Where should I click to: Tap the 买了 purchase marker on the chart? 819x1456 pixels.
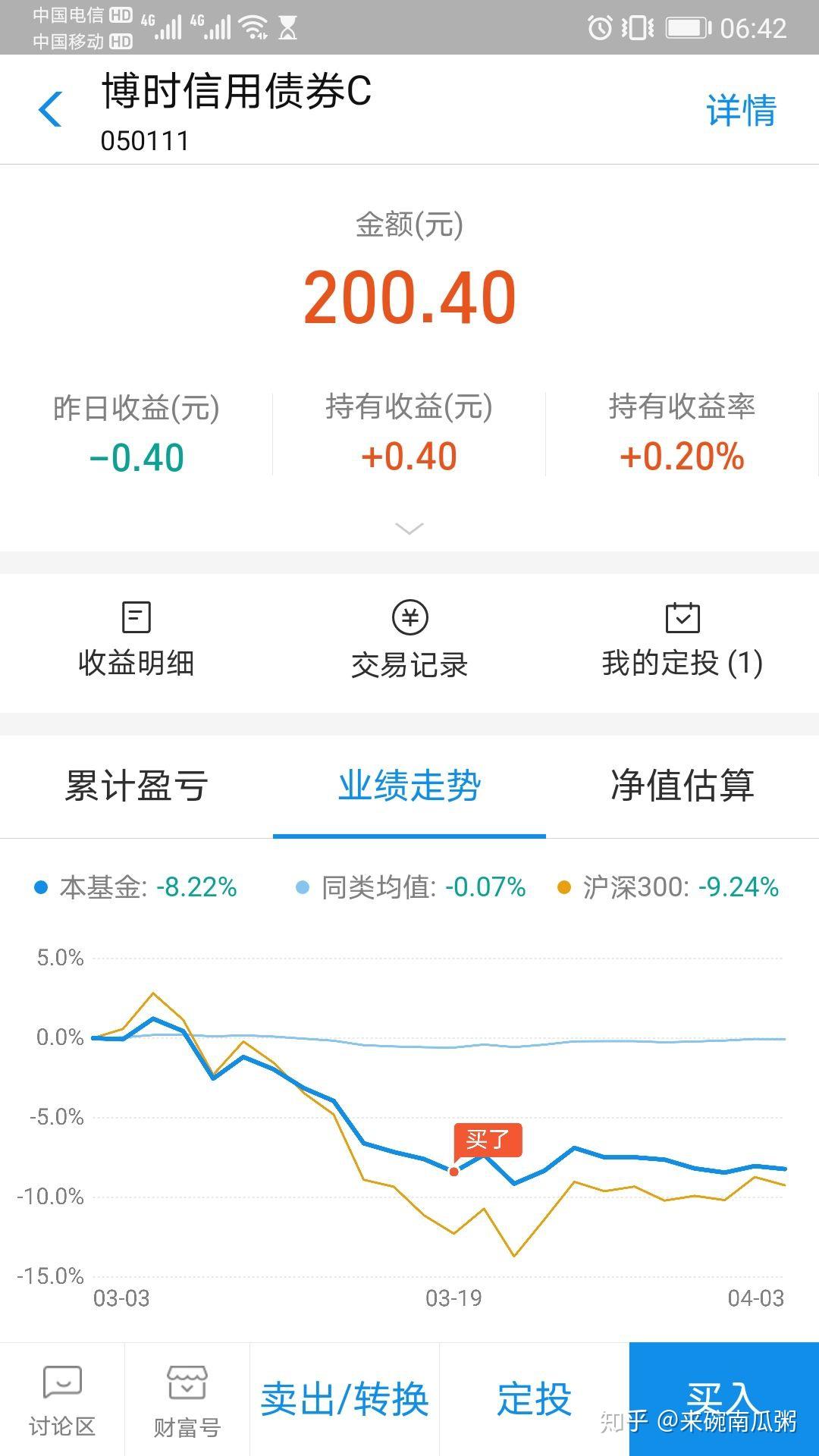tap(488, 1141)
